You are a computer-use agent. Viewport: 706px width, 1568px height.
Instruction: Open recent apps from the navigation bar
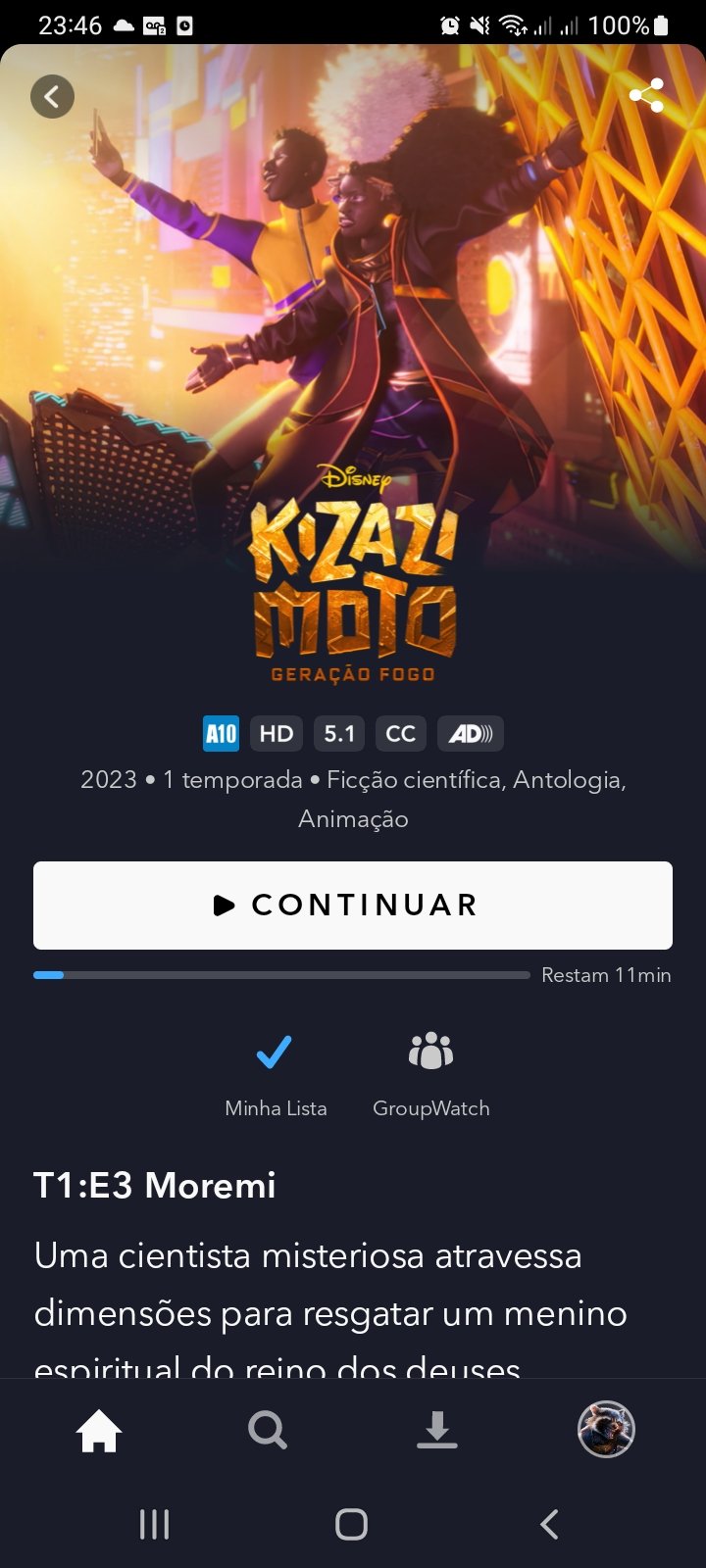tap(154, 1524)
